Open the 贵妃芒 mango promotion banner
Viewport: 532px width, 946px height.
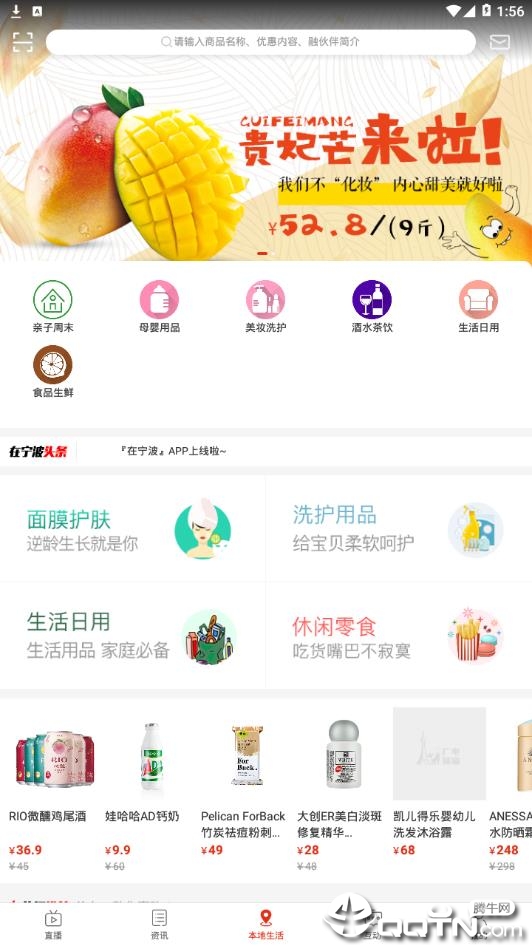(x=266, y=158)
